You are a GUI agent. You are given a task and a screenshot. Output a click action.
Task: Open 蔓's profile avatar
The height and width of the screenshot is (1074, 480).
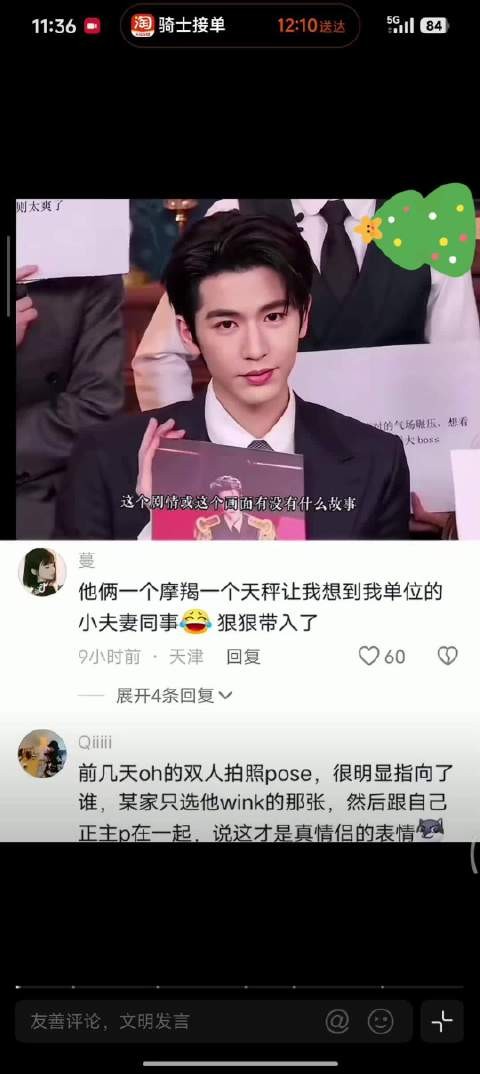42,572
